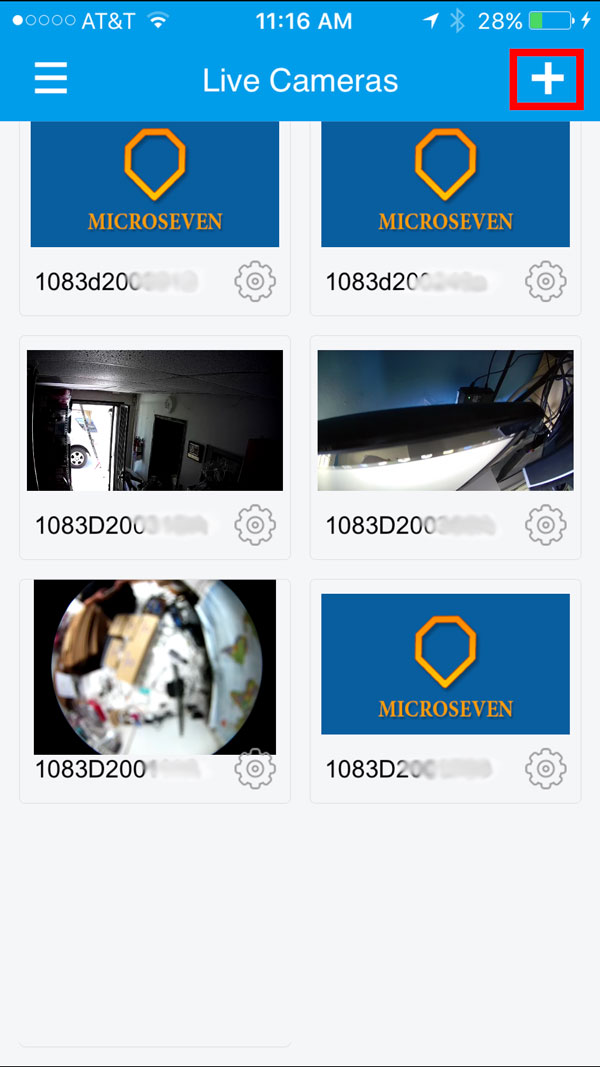Open the round fisheye camera feed
The height and width of the screenshot is (1067, 600).
pos(155,667)
